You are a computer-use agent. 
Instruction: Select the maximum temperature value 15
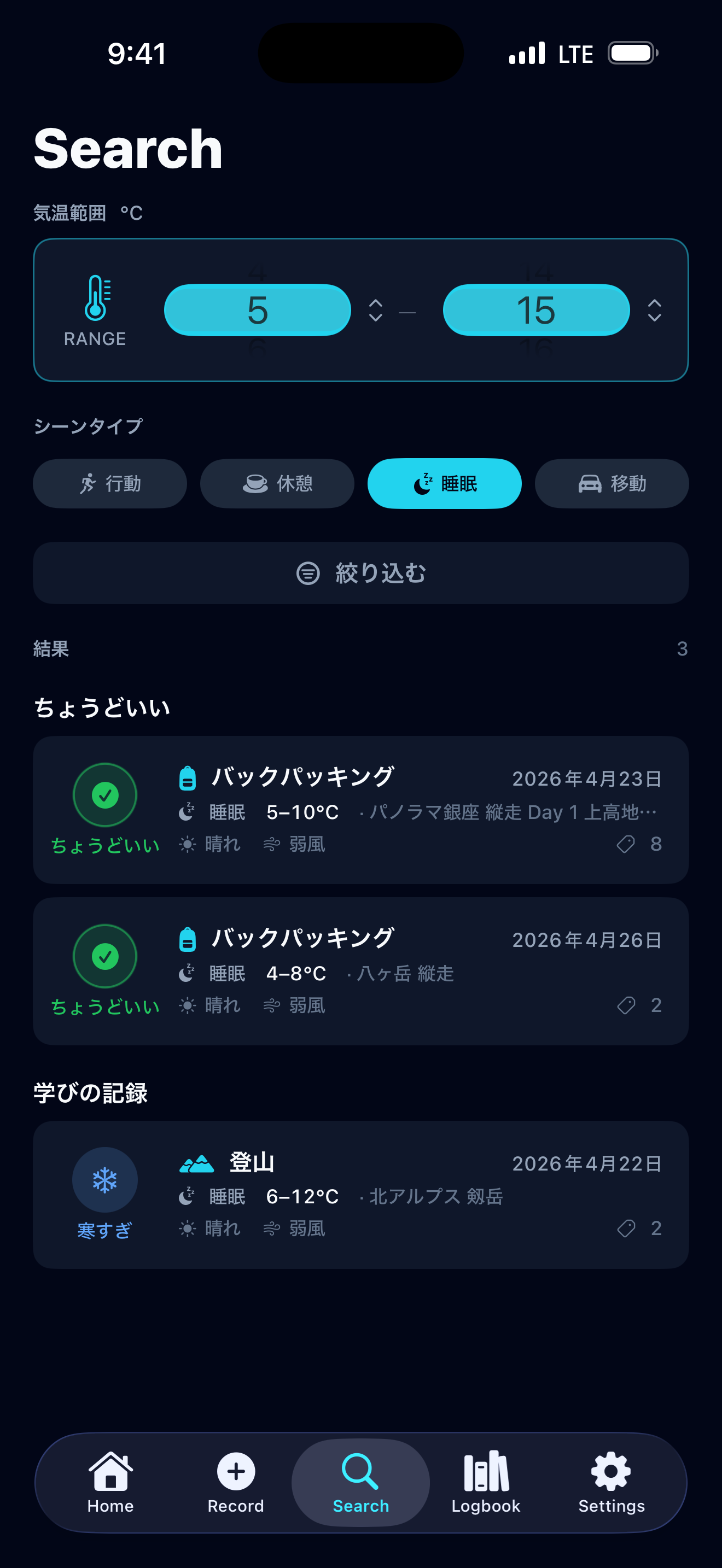535,310
